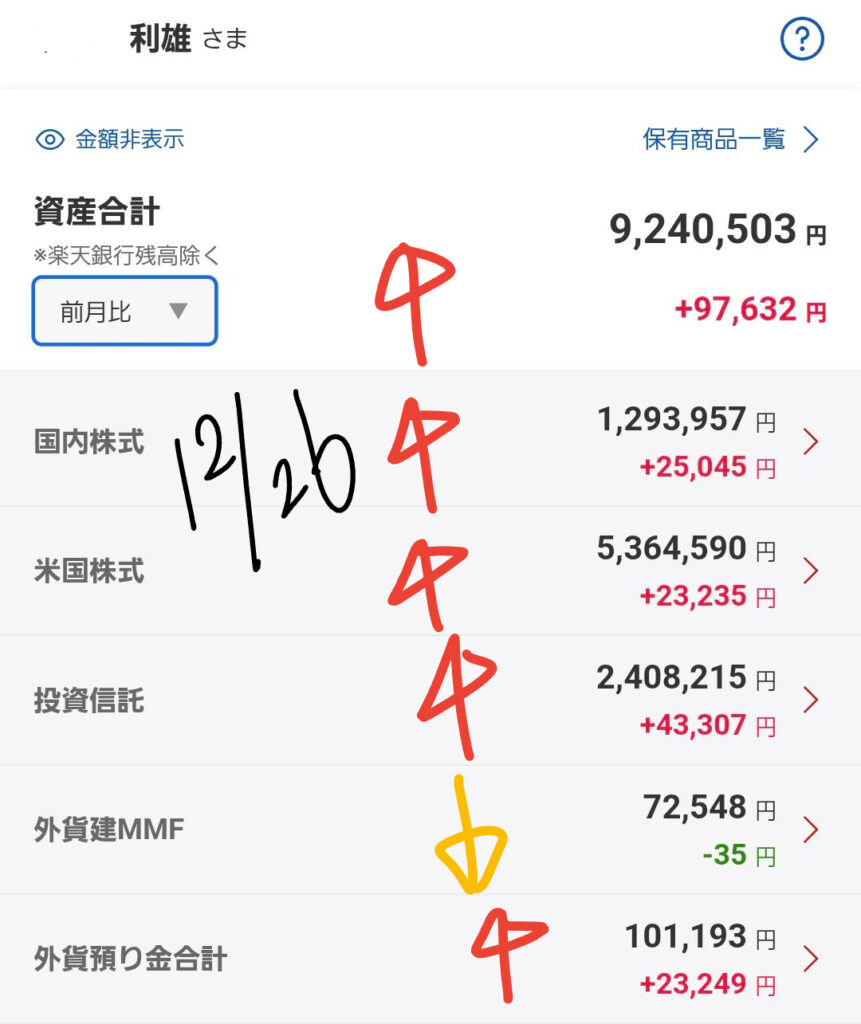
Task: Open the 国内株式 row
Action: click(430, 441)
